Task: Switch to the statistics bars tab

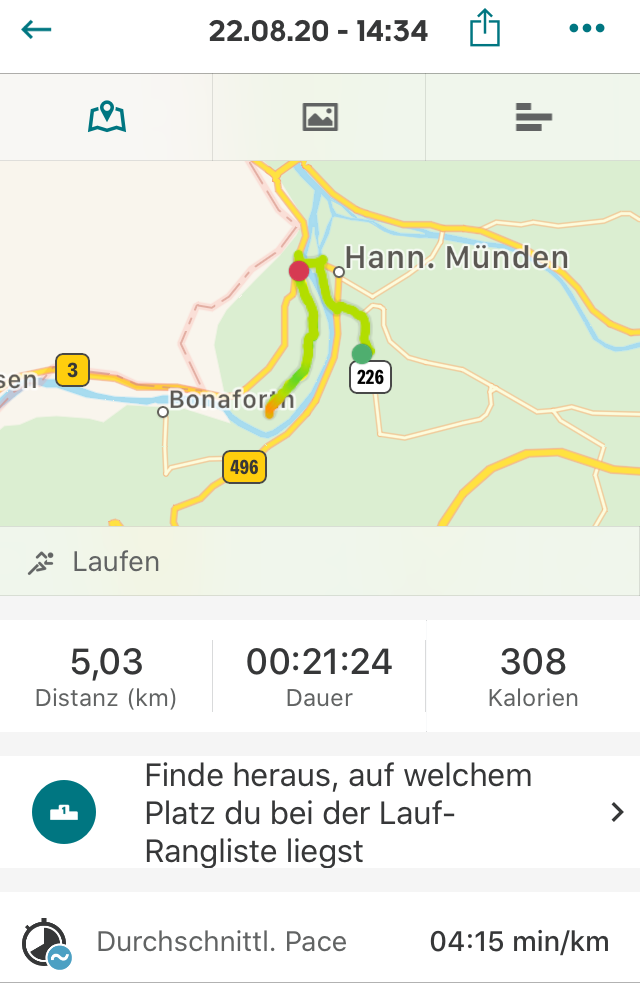Action: tap(533, 117)
